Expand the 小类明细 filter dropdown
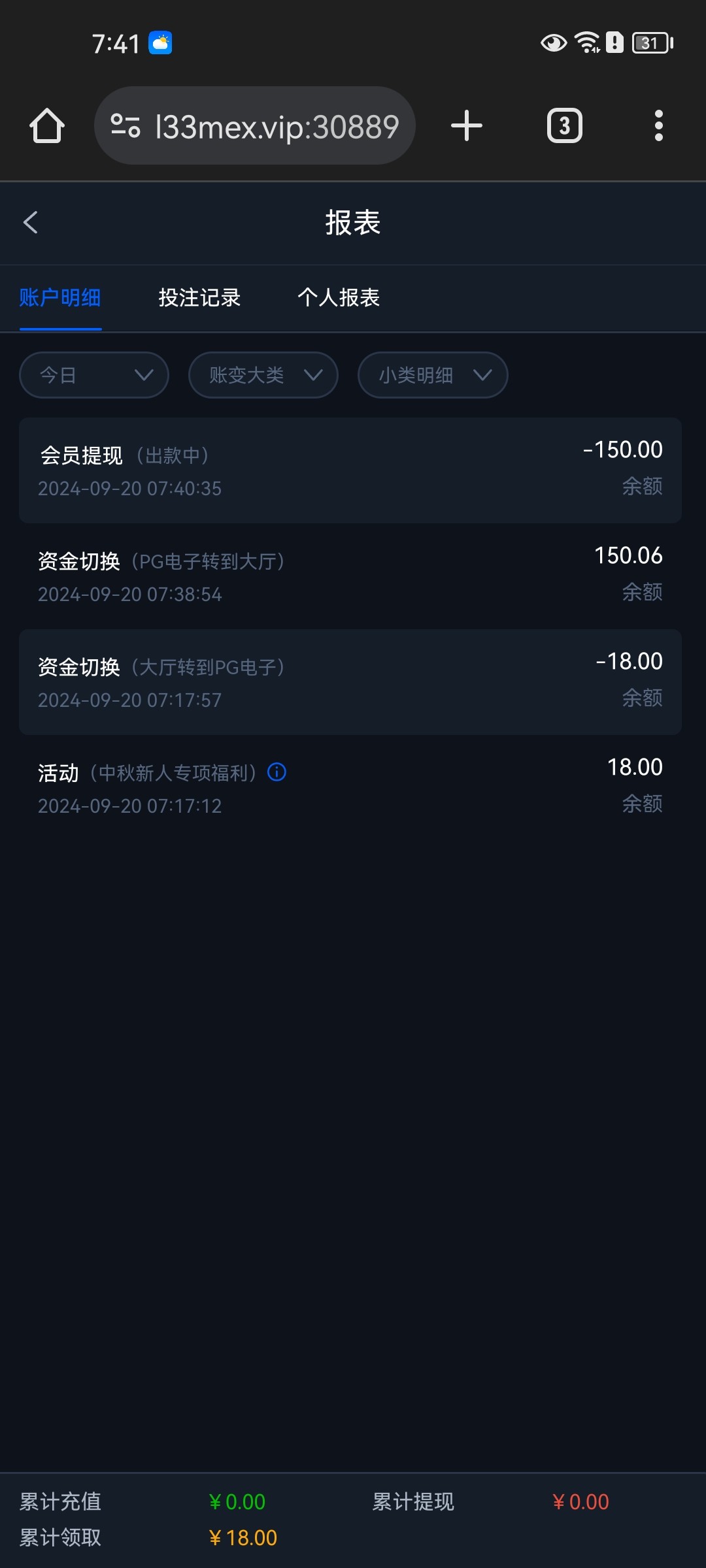Viewport: 706px width, 1568px height. click(x=433, y=375)
